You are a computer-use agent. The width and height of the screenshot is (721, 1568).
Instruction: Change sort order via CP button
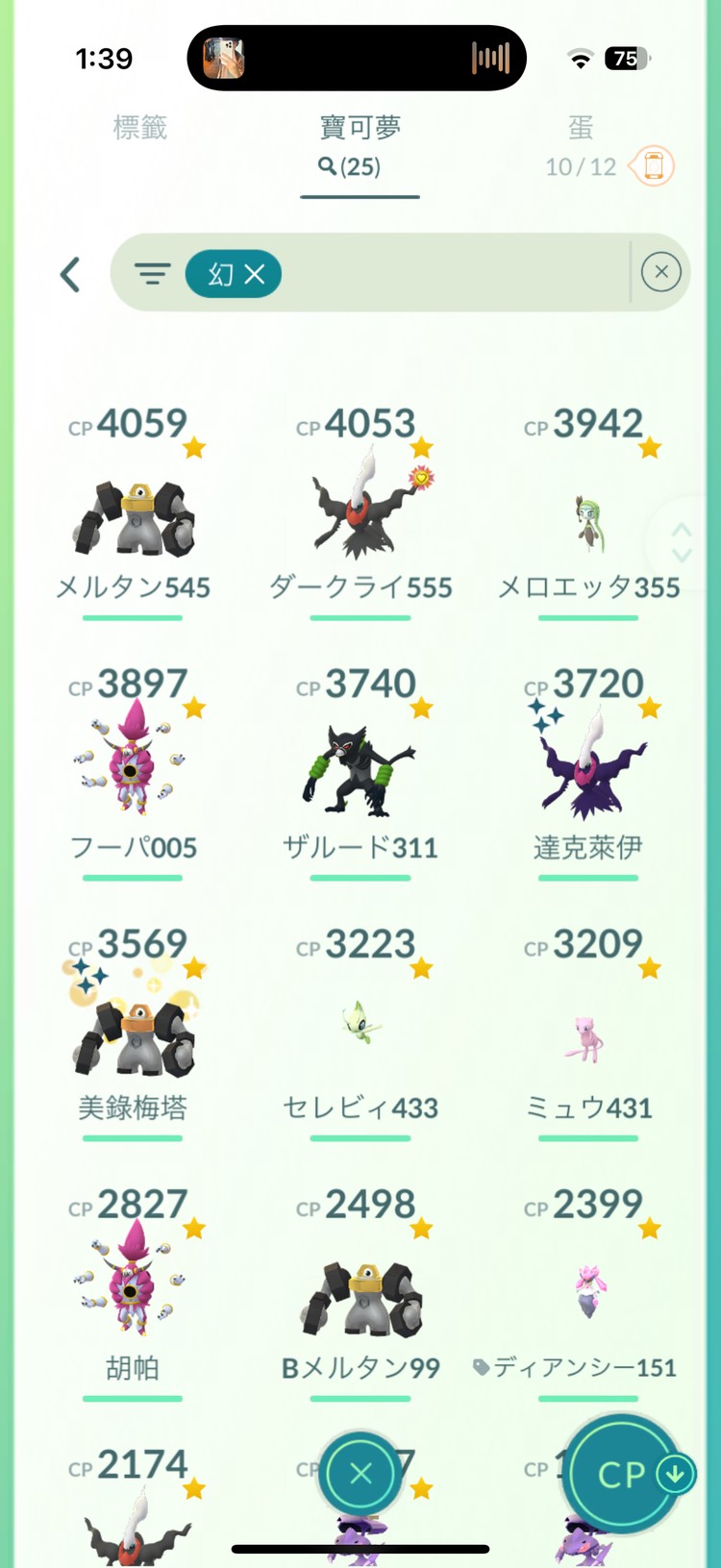tap(624, 1474)
